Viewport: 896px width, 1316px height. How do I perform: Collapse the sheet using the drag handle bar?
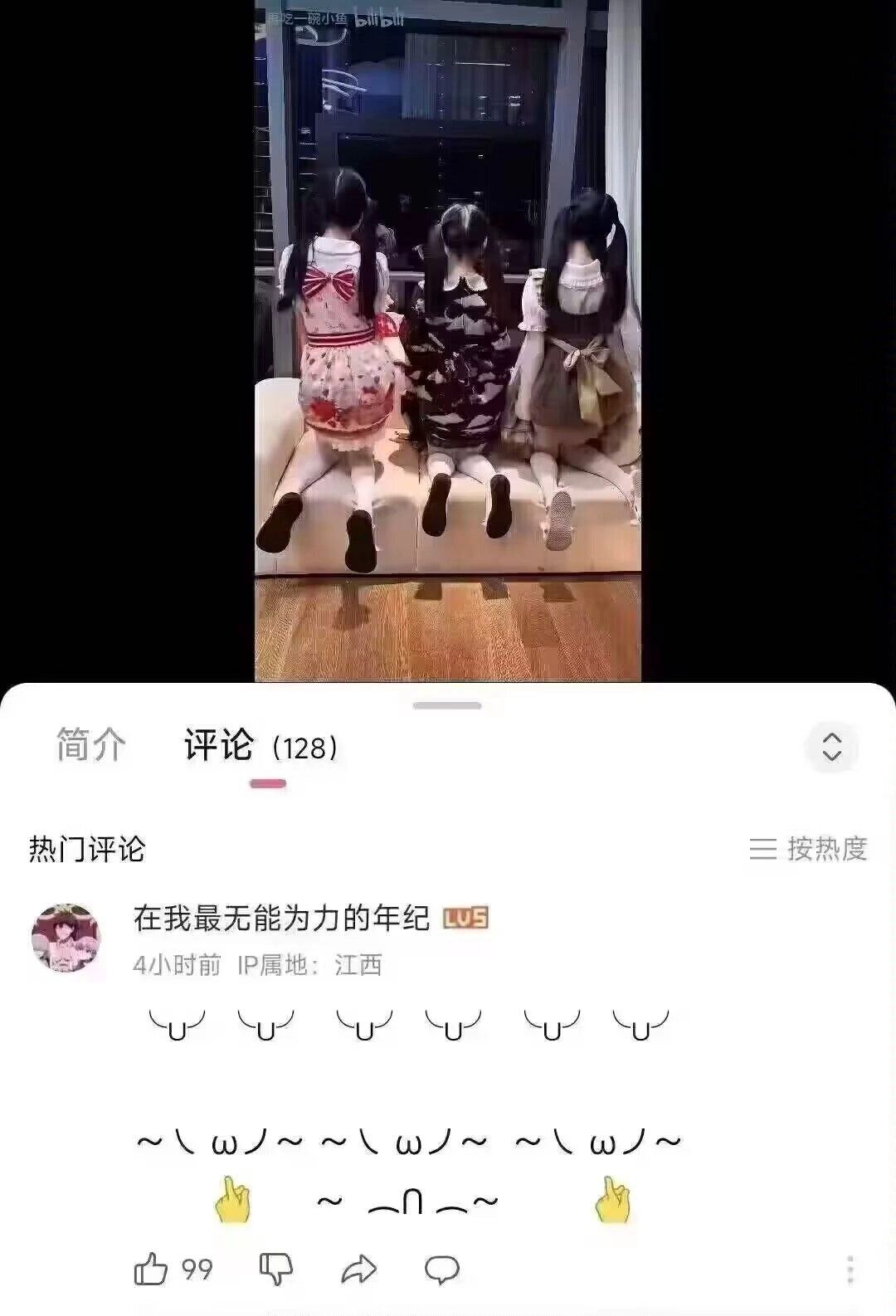(448, 704)
